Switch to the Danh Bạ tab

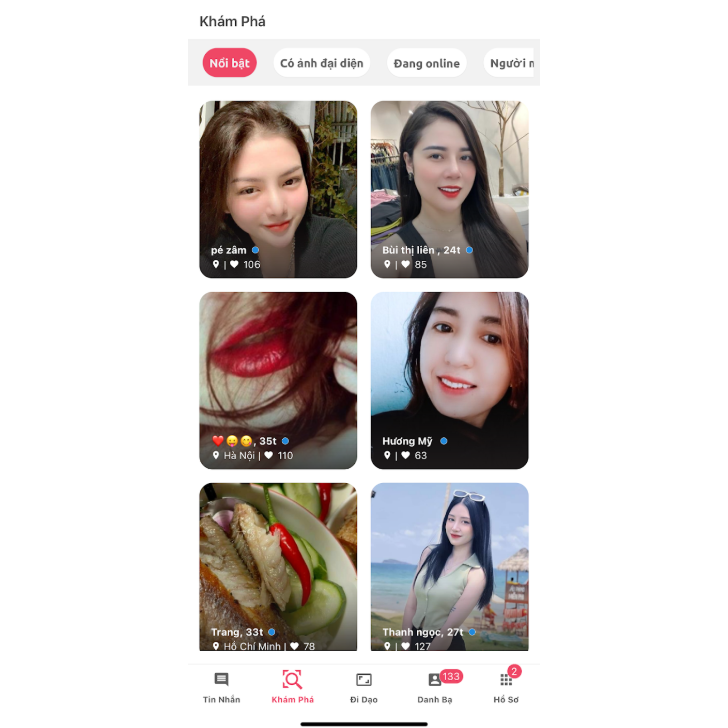coord(435,687)
